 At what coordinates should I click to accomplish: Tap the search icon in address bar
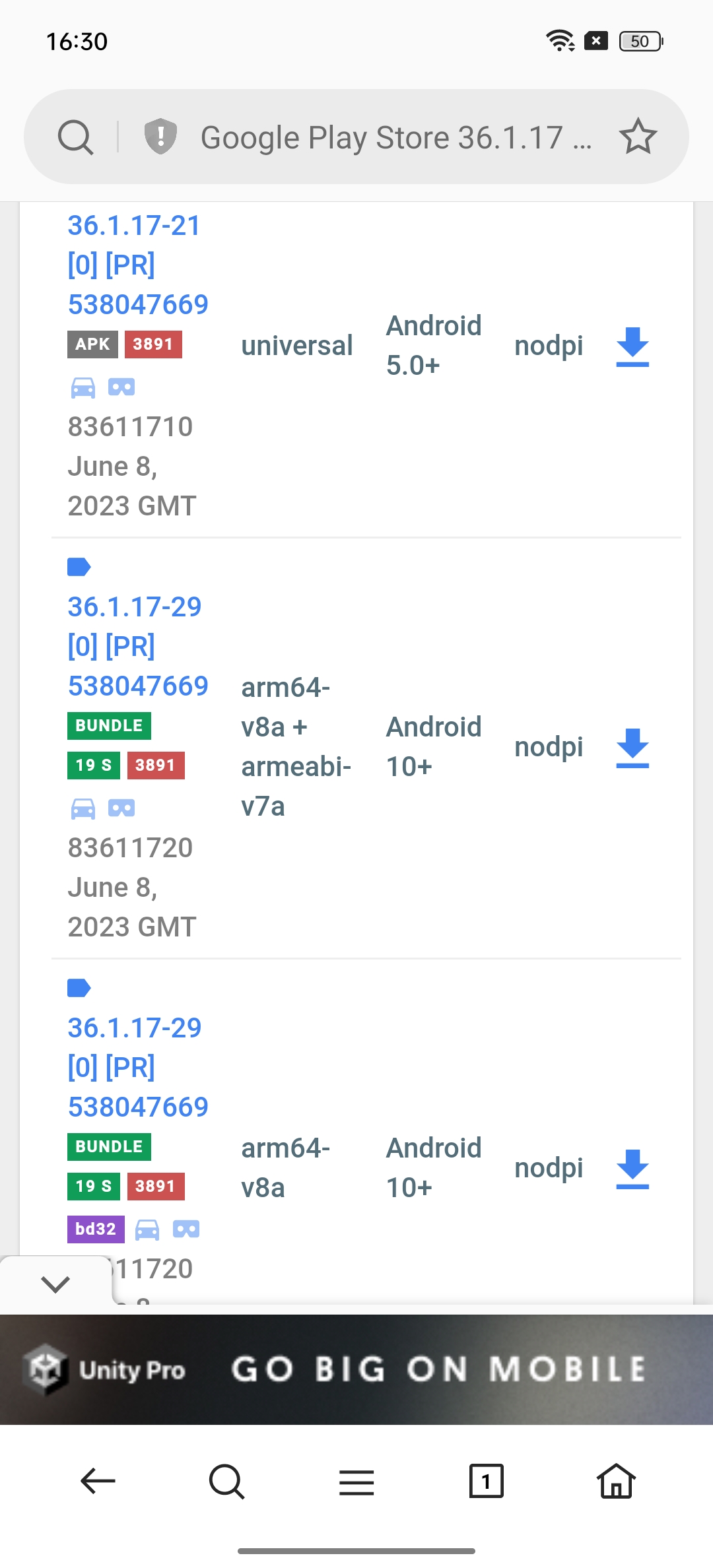[x=75, y=137]
